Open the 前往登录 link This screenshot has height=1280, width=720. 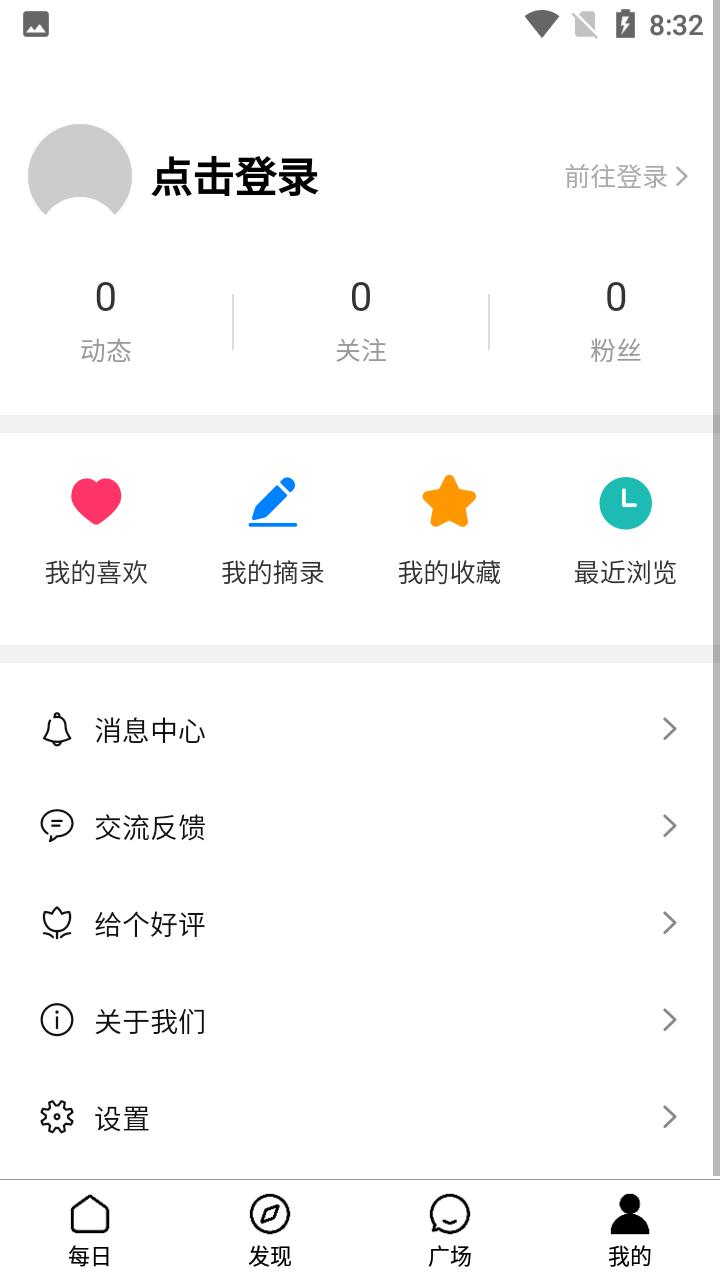(x=626, y=177)
